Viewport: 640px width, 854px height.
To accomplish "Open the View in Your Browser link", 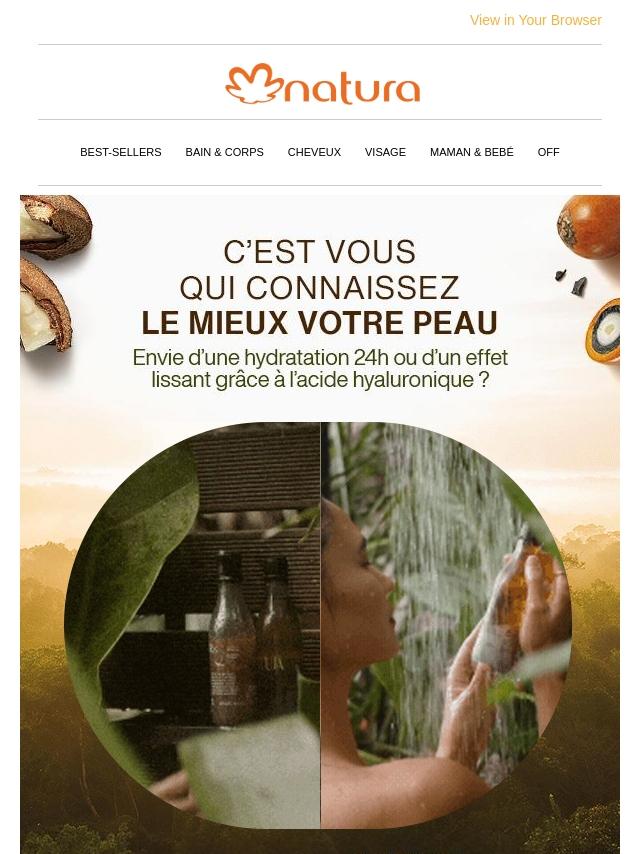I will (x=535, y=20).
